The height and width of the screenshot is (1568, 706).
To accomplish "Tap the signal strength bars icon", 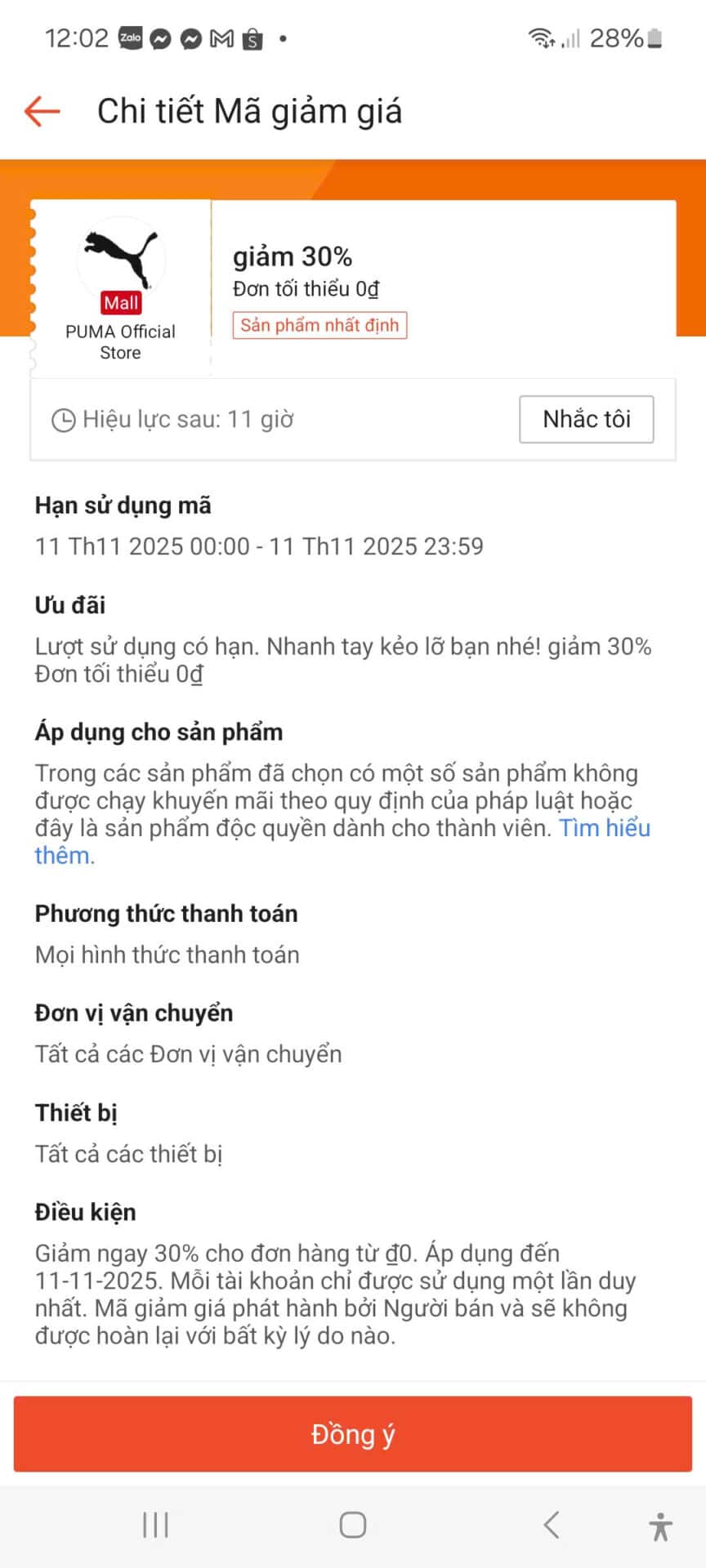I will [x=570, y=37].
